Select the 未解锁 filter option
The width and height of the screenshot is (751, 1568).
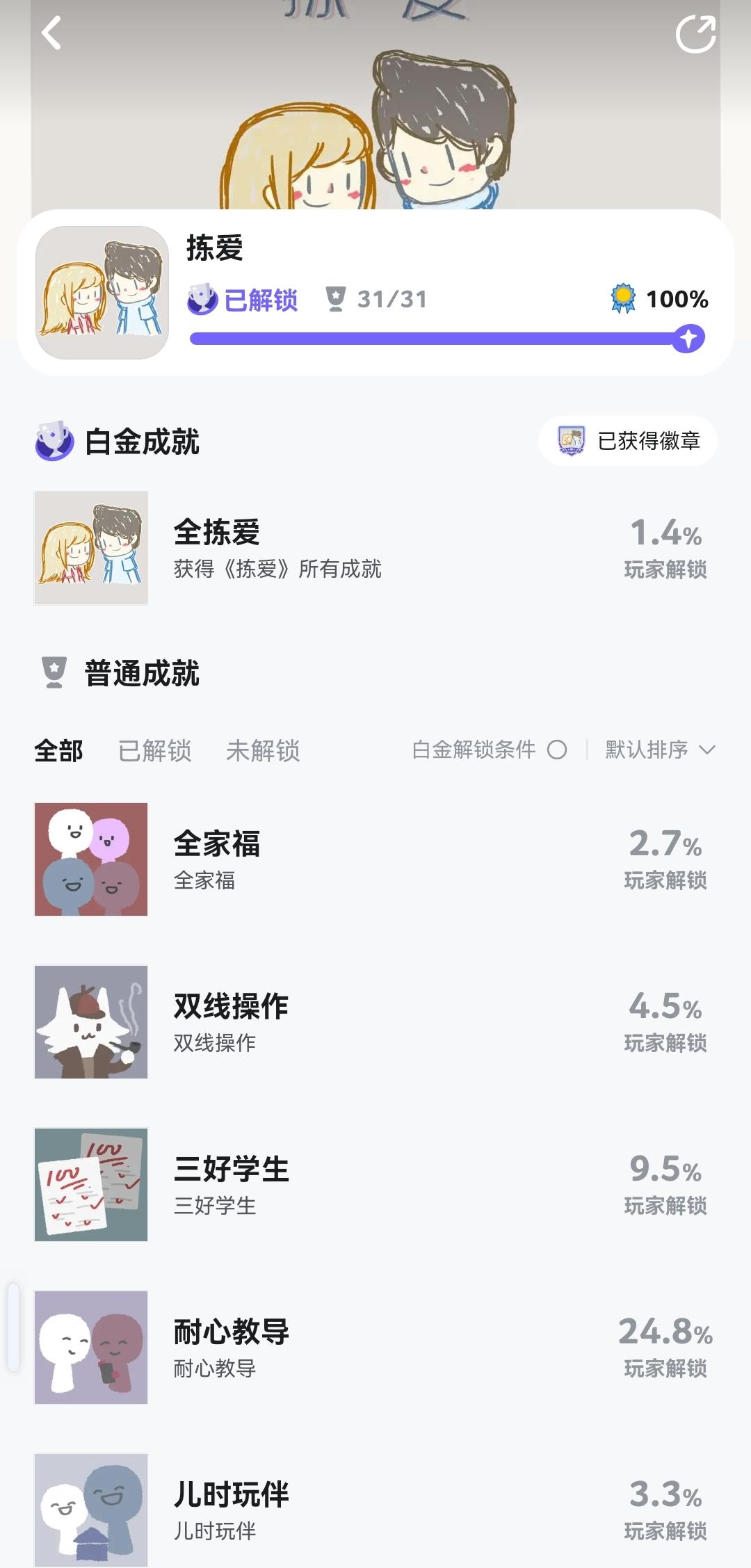click(x=263, y=750)
